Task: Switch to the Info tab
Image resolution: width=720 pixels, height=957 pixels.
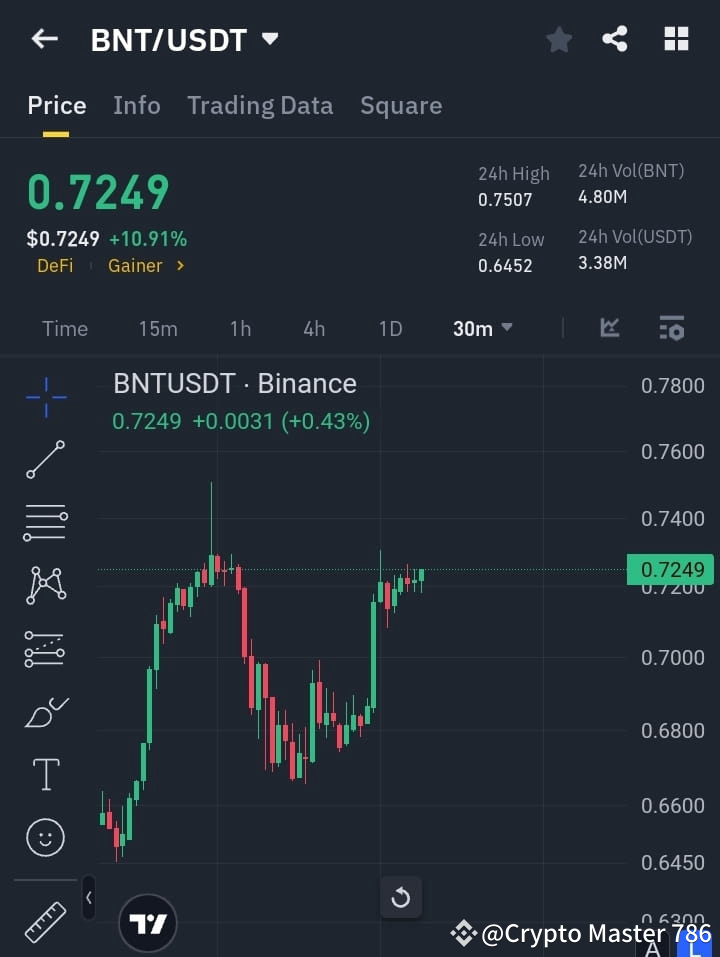Action: coord(137,105)
